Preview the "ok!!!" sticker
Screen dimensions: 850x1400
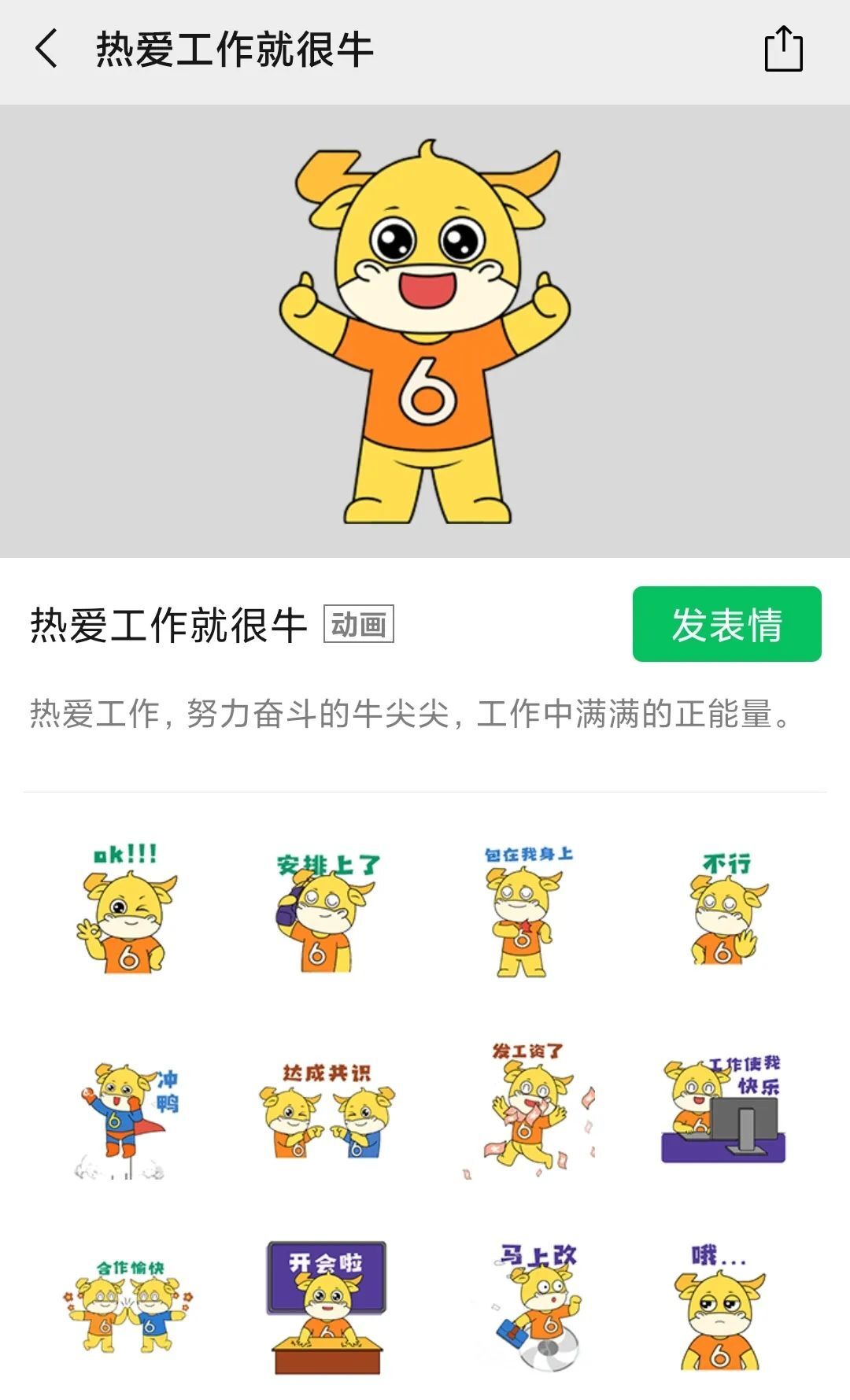point(127,911)
